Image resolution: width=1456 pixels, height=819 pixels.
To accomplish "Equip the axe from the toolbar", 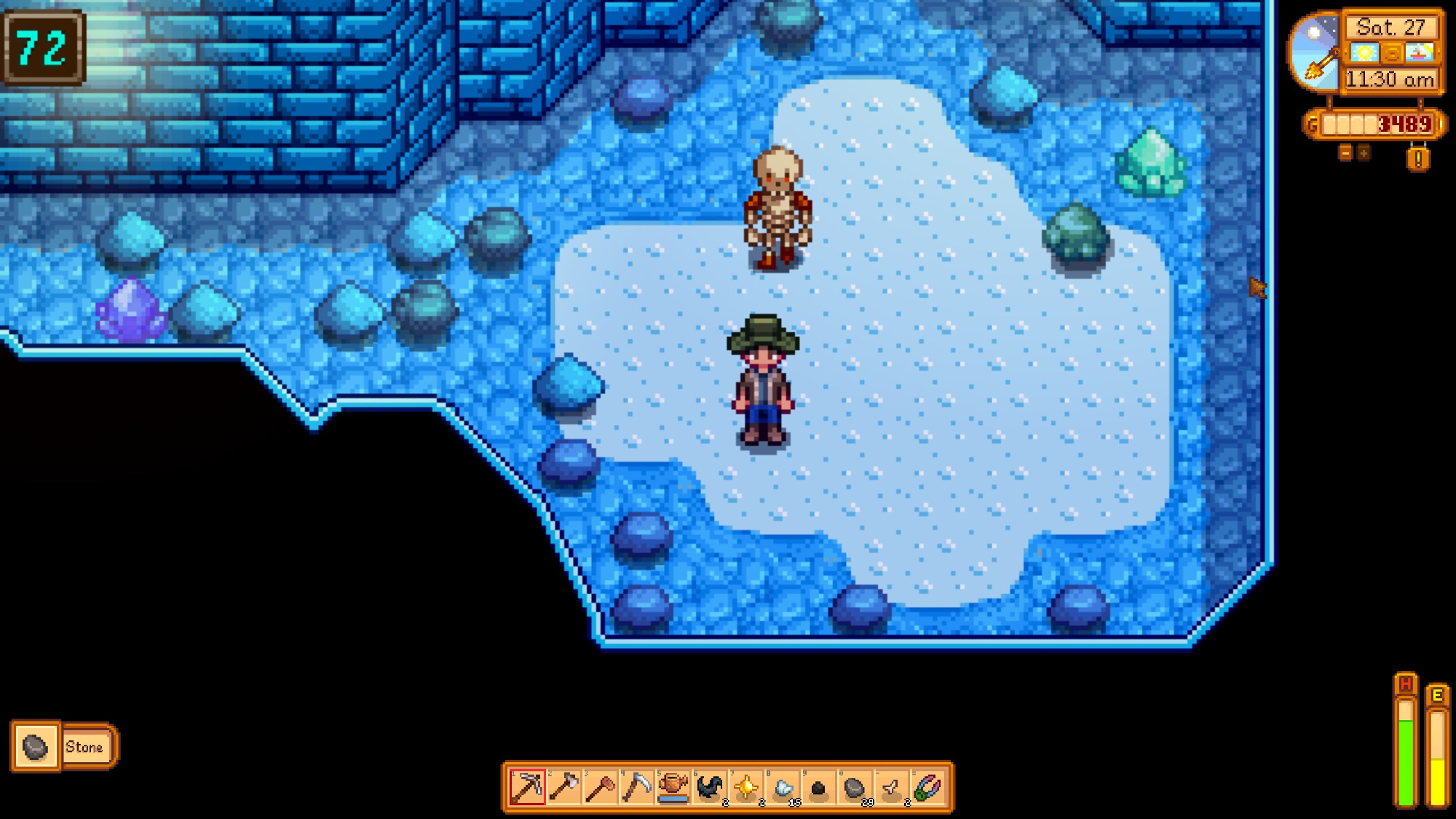I will point(564,787).
